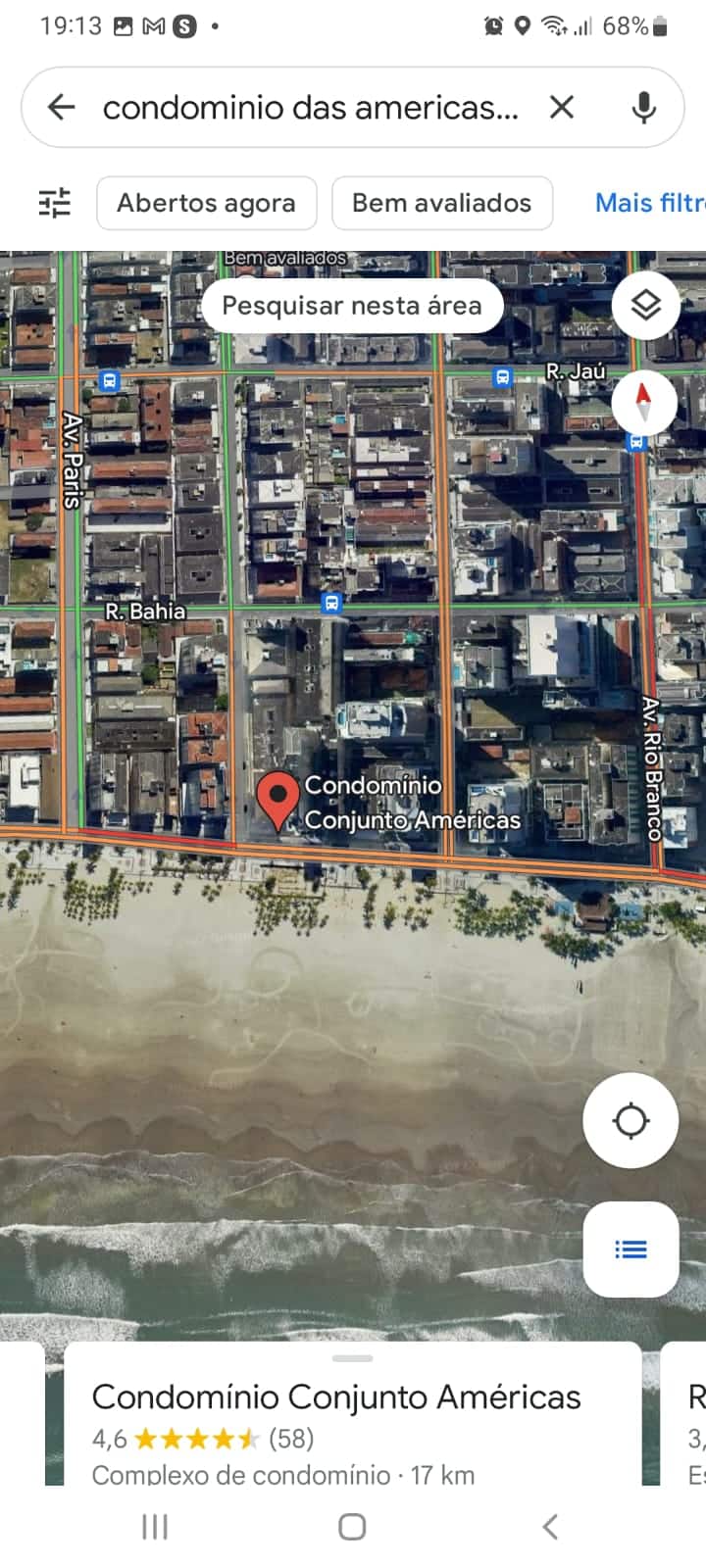
Task: Open Mais filtros
Action: click(x=649, y=203)
